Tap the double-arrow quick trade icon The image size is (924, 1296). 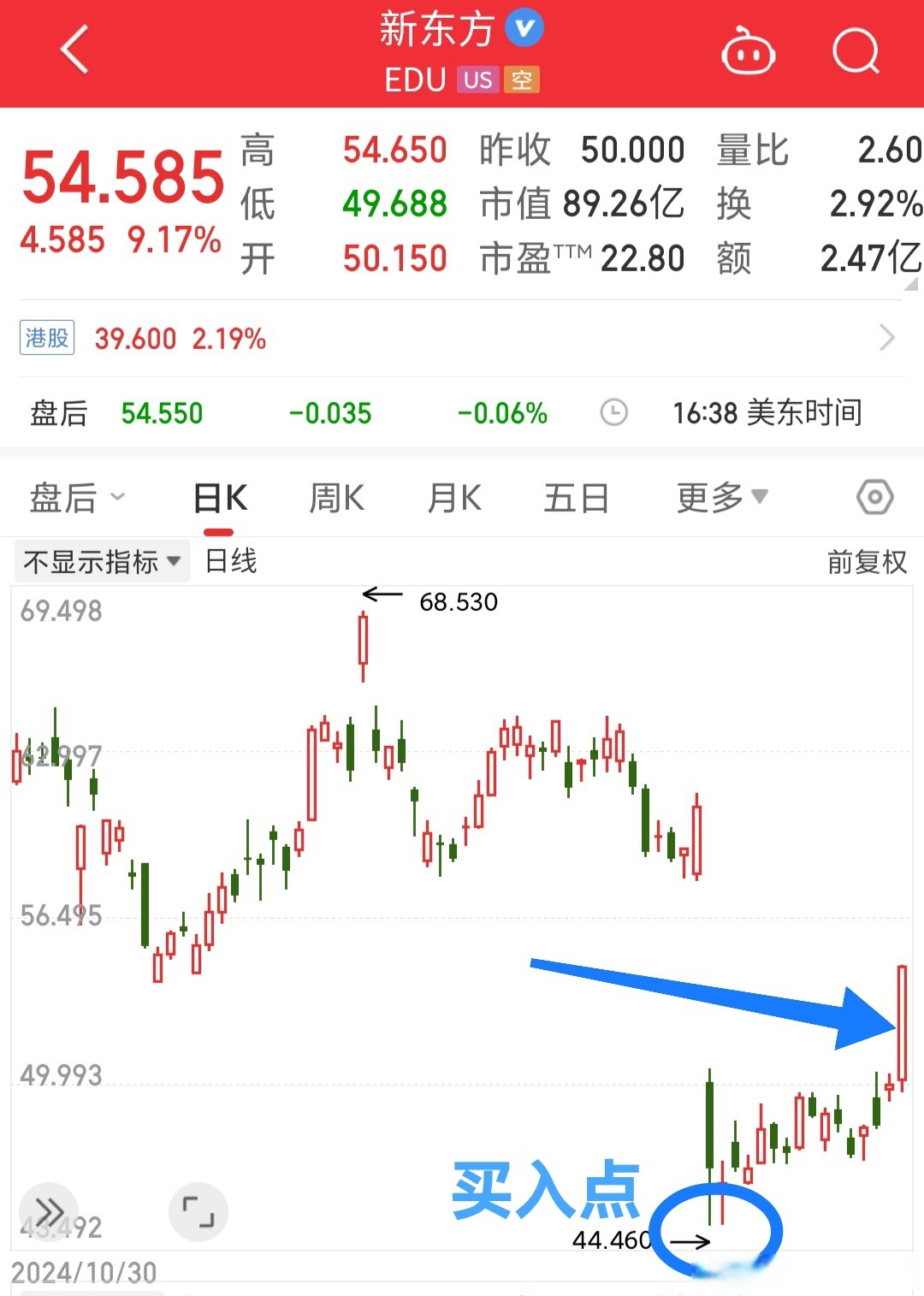point(49,1211)
